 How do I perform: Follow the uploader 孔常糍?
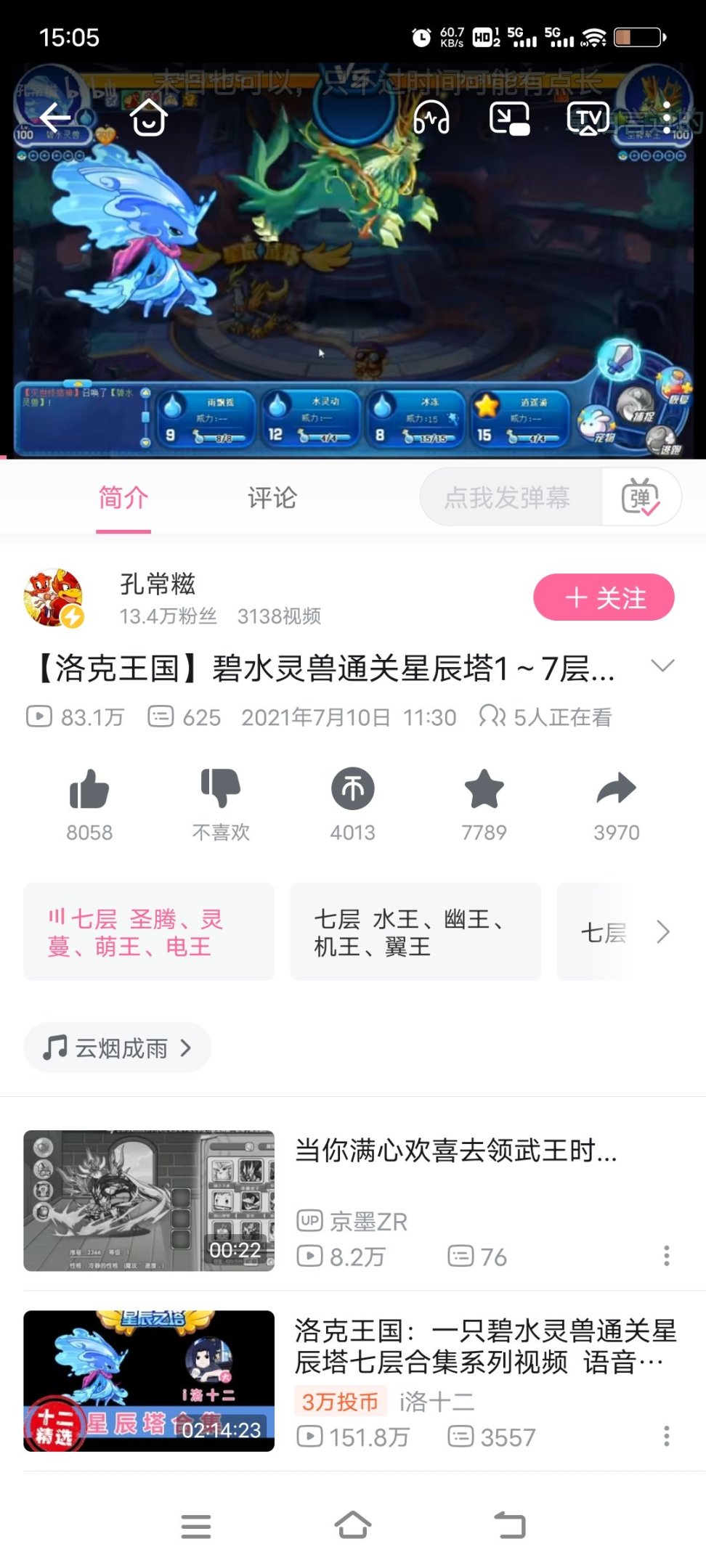(604, 597)
